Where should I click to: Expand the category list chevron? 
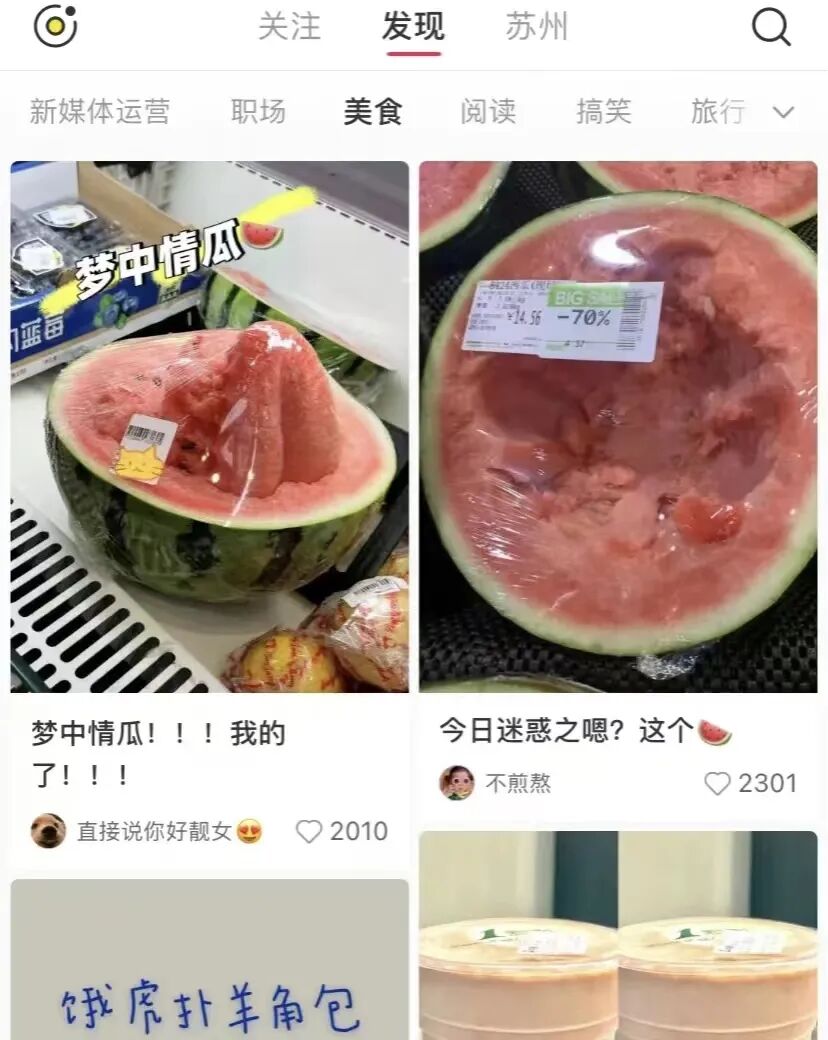tap(784, 112)
